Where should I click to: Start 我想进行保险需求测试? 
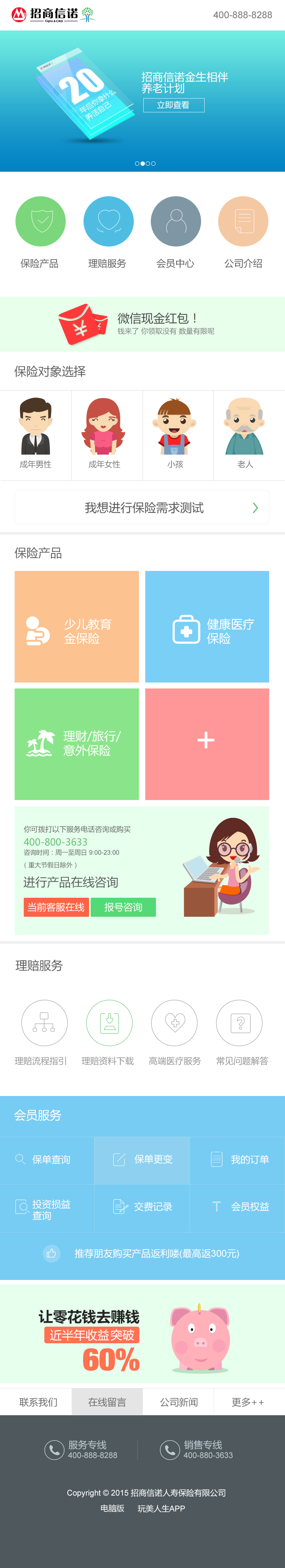[142, 508]
